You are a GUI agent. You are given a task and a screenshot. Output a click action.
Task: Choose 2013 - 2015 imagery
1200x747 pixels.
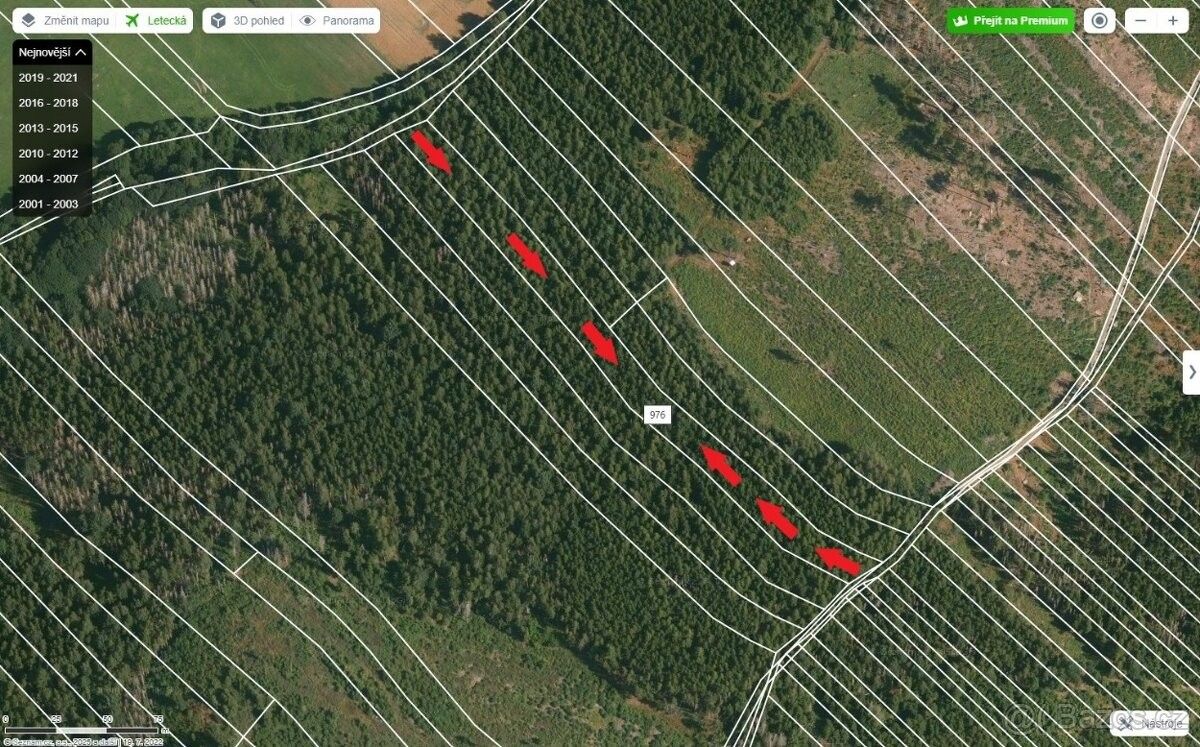point(48,128)
